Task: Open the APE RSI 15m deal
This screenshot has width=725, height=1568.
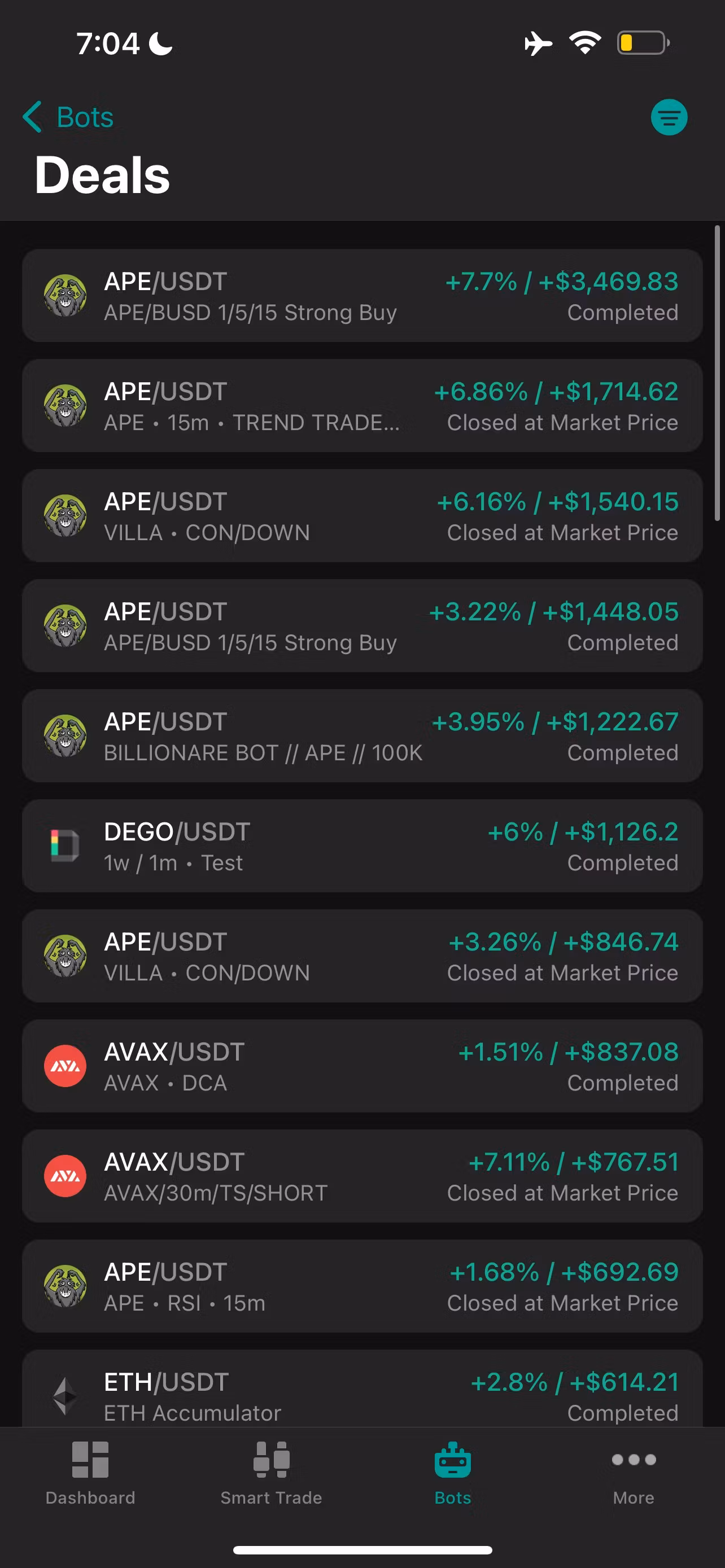Action: coord(362,1287)
